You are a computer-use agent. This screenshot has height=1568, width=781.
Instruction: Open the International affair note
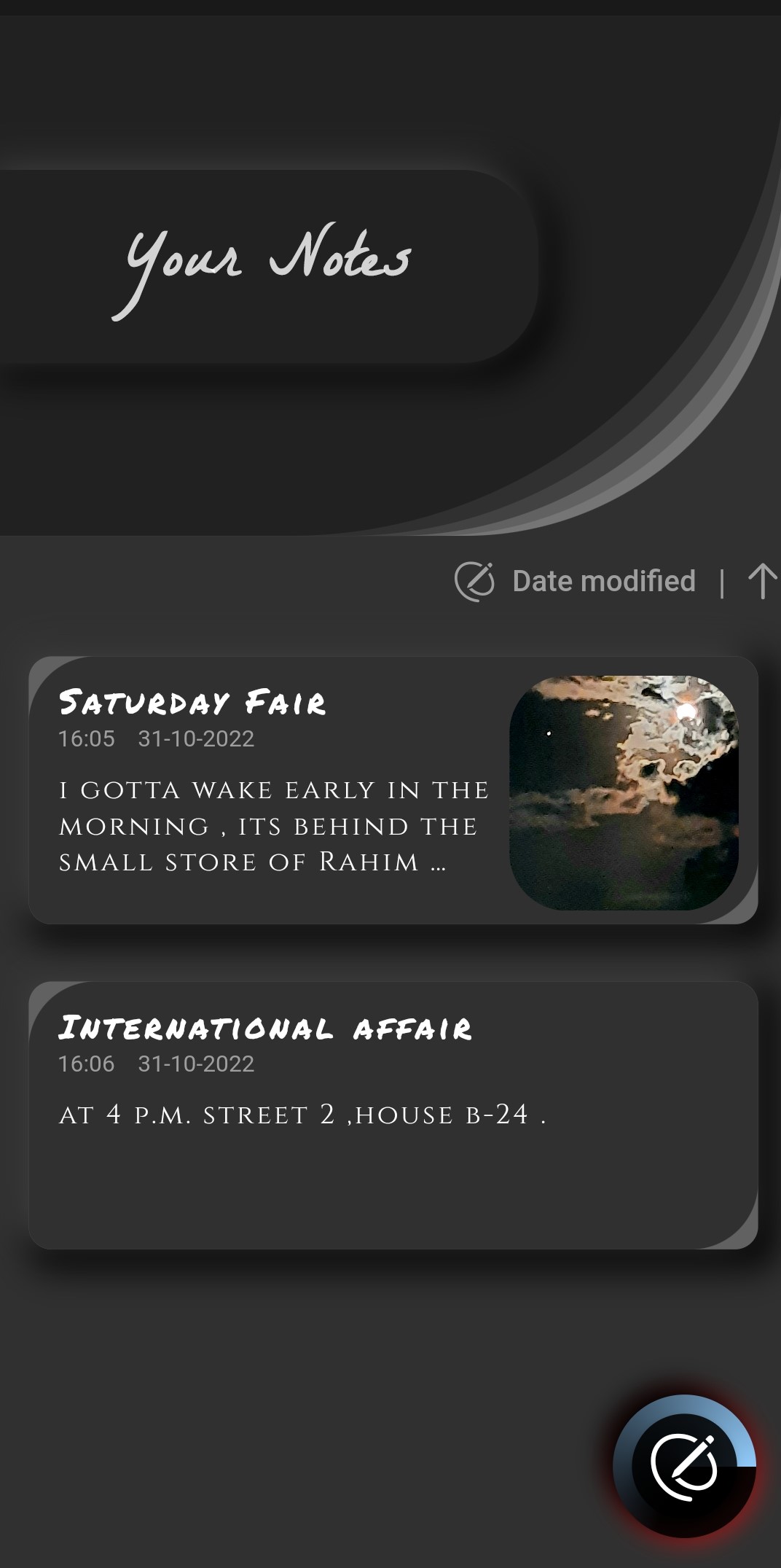point(393,1115)
